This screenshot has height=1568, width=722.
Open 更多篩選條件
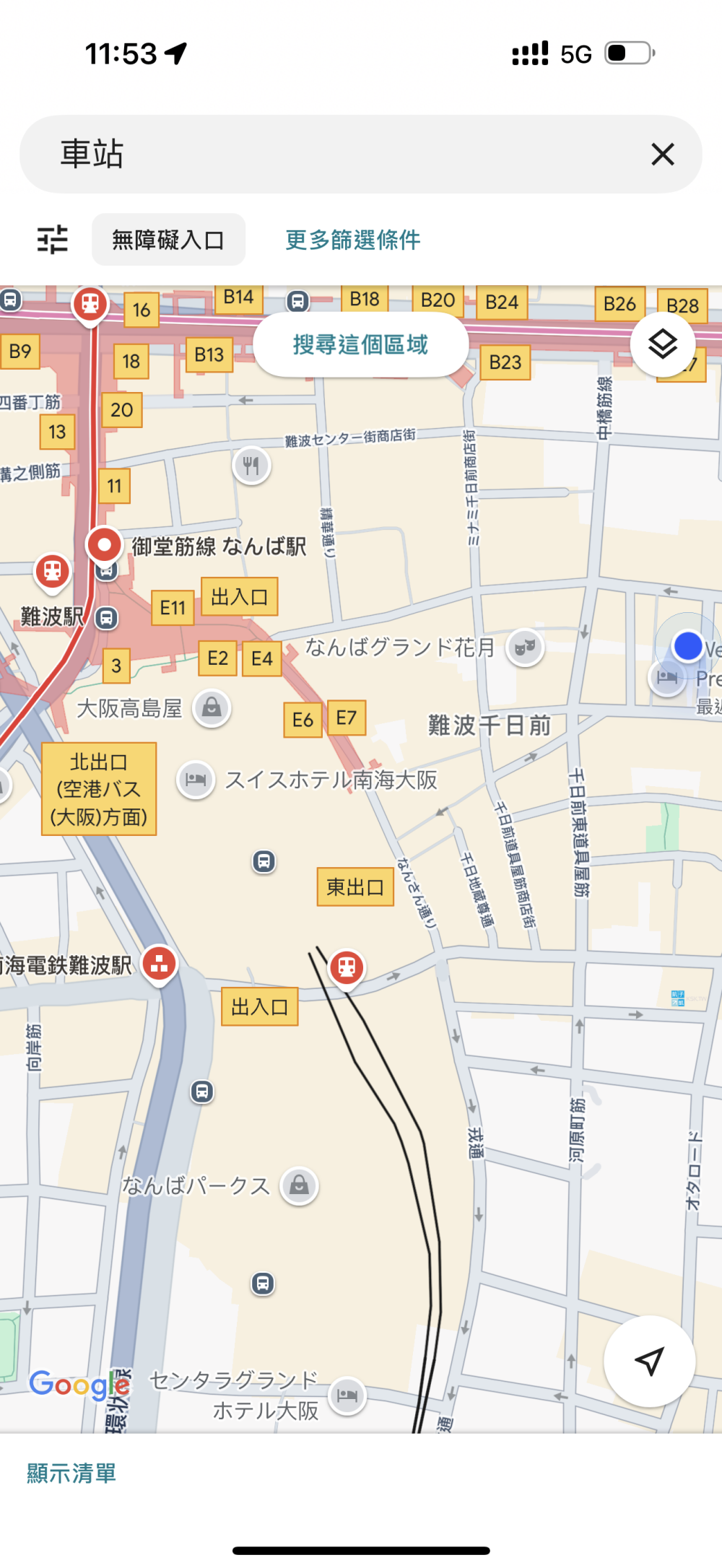[352, 240]
